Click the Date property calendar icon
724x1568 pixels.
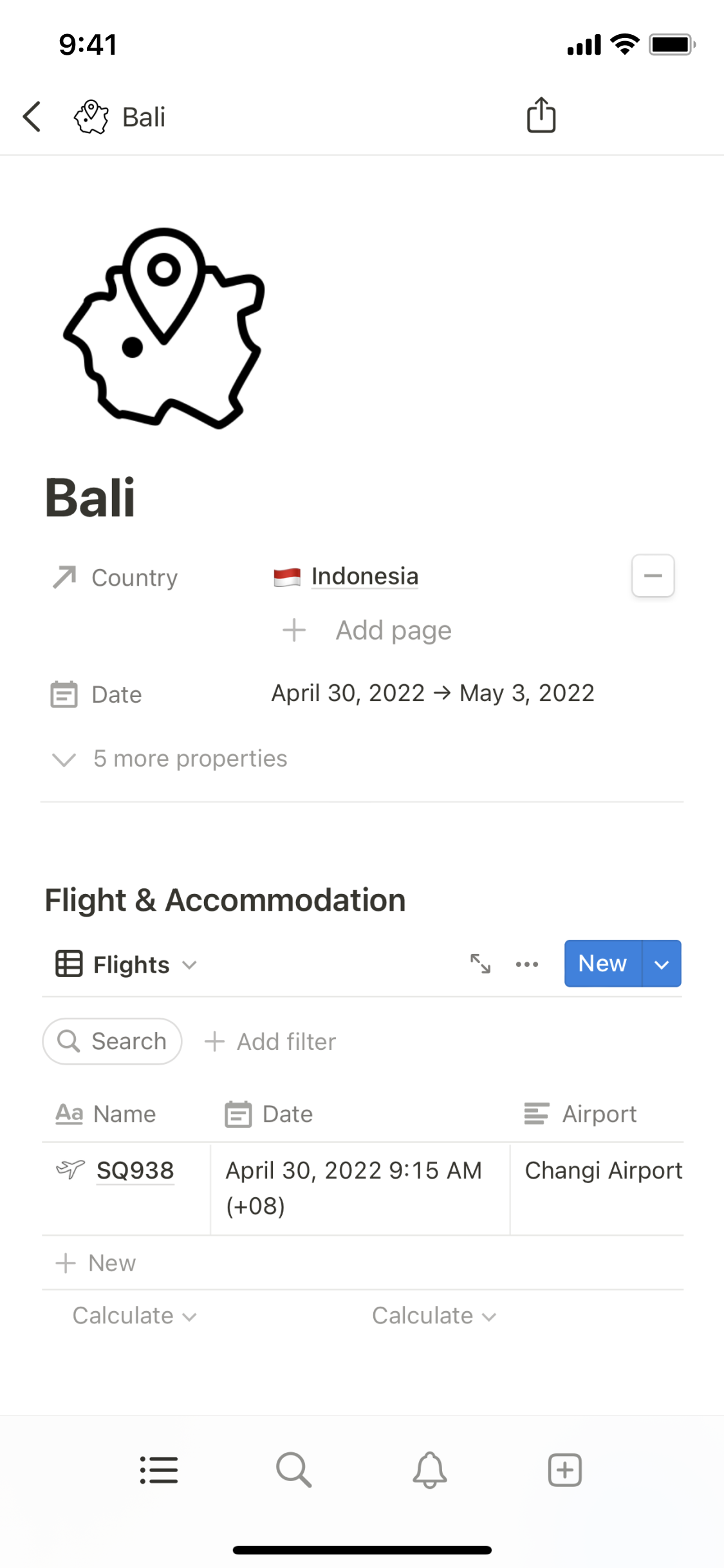tap(64, 695)
